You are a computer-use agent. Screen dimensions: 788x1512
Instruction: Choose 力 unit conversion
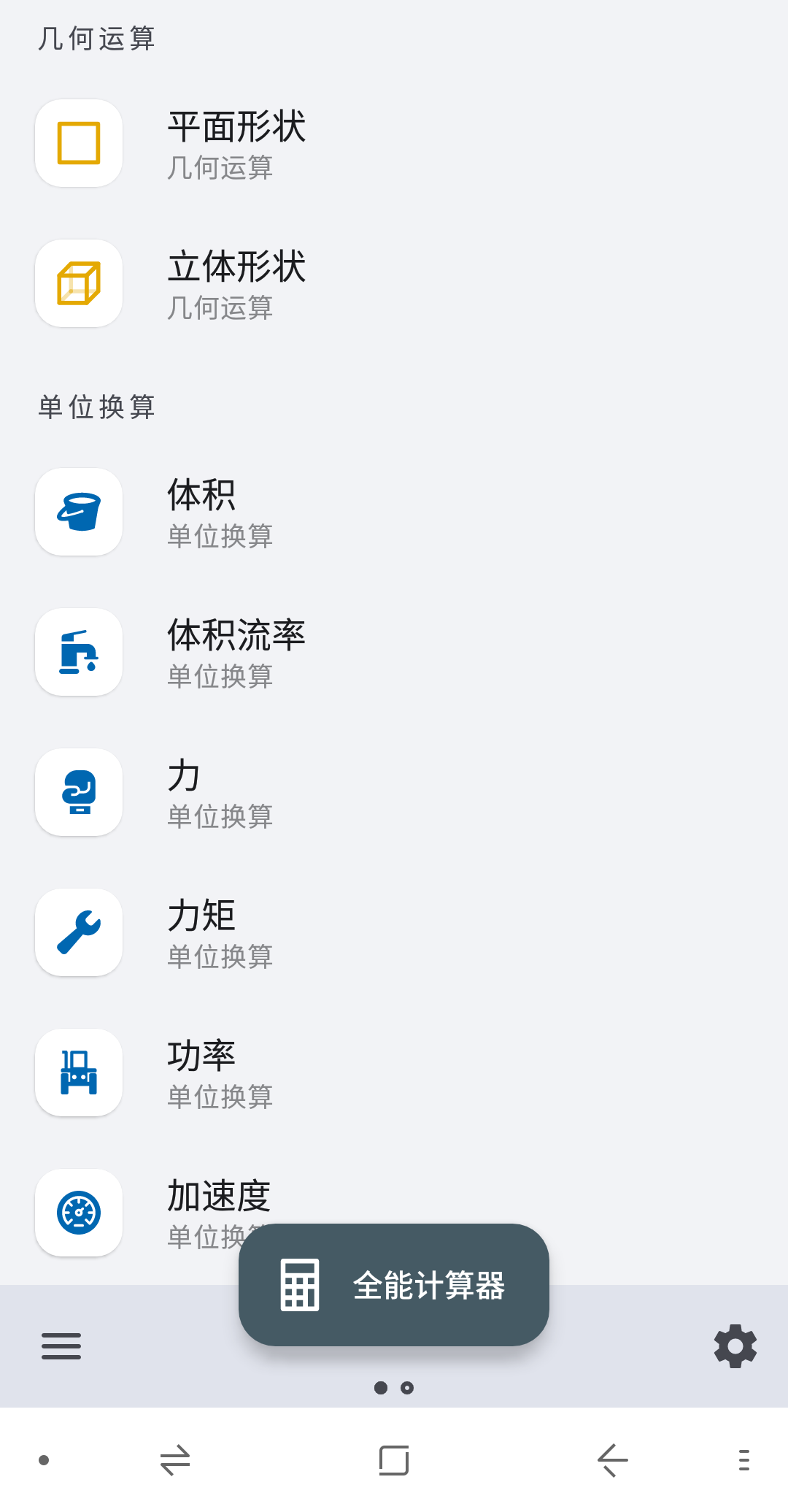(184, 793)
